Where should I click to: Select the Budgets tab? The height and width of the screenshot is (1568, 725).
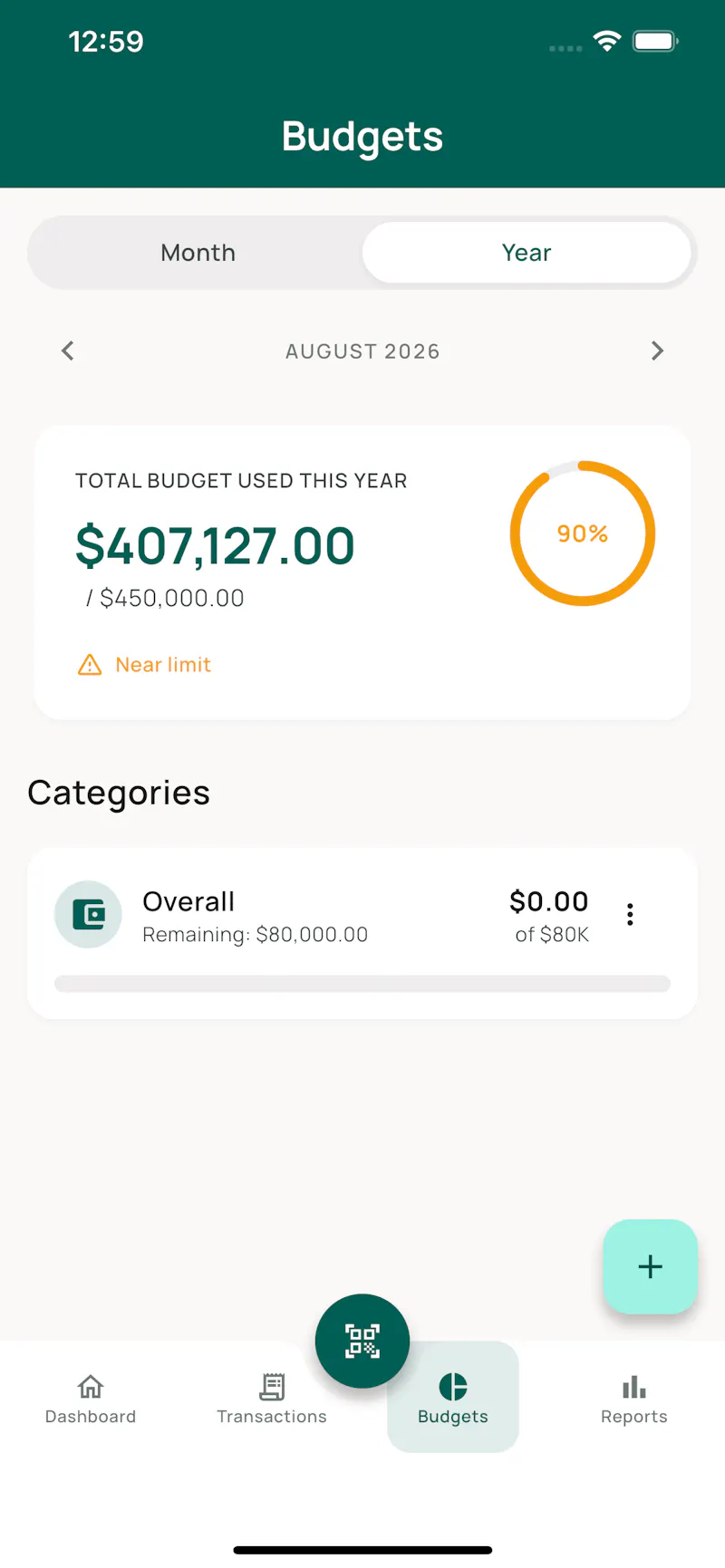click(453, 1398)
